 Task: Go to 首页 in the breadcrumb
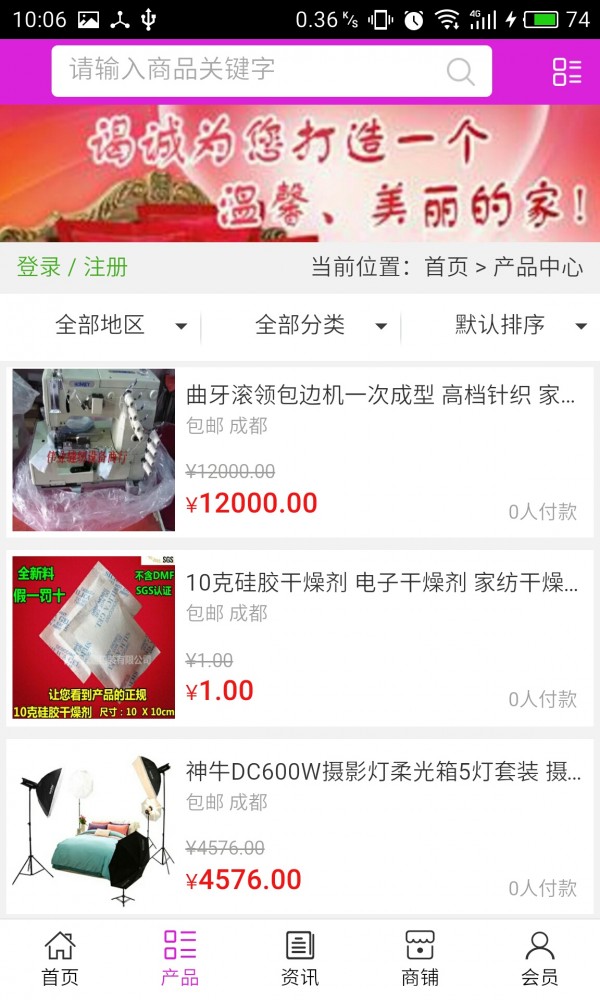point(446,267)
